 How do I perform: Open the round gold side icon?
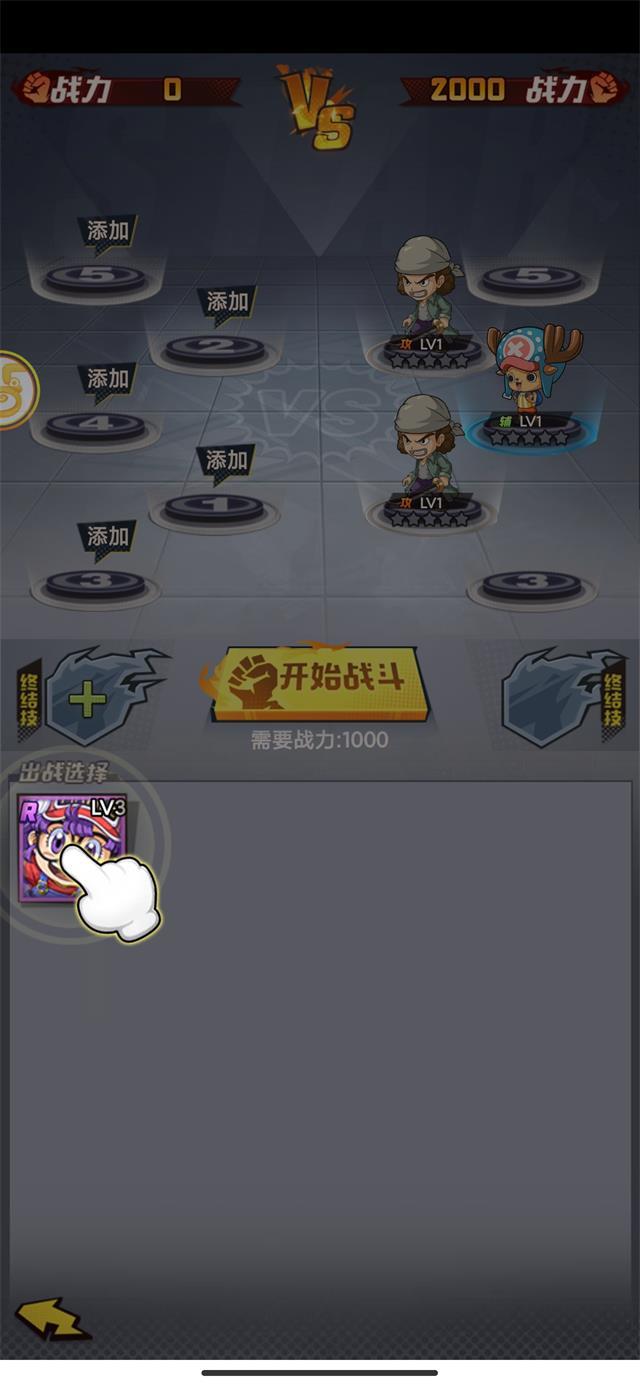15,390
